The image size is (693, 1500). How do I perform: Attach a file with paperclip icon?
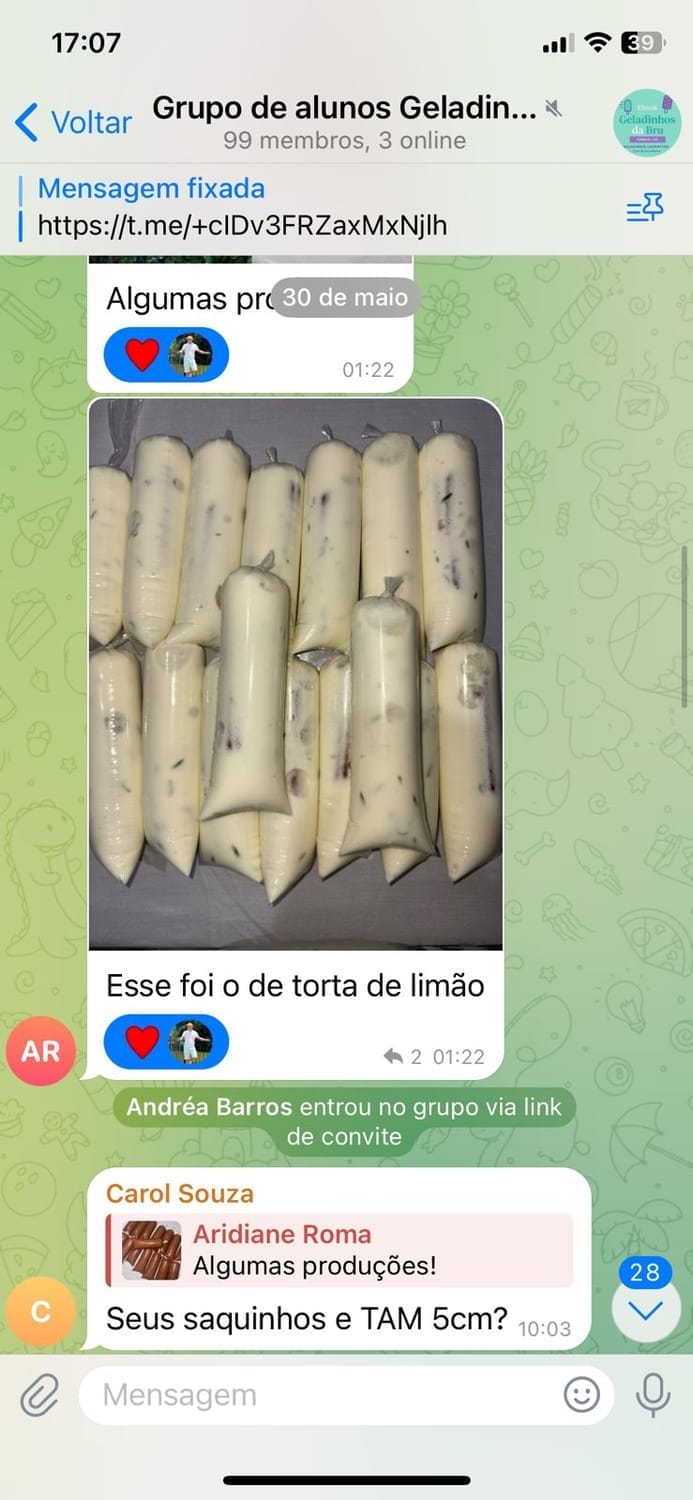pyautogui.click(x=40, y=1394)
